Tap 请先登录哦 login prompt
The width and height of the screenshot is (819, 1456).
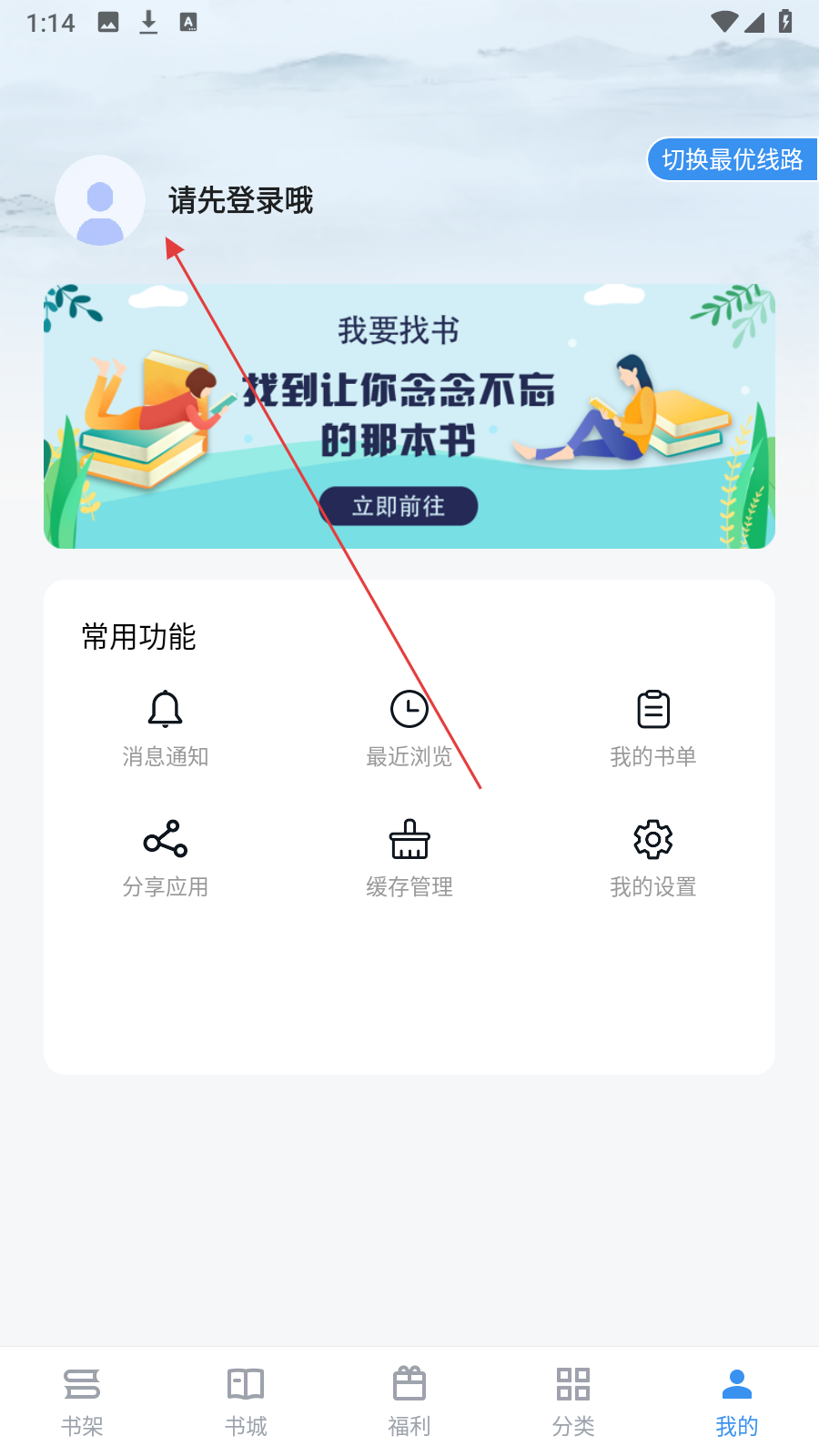click(241, 200)
